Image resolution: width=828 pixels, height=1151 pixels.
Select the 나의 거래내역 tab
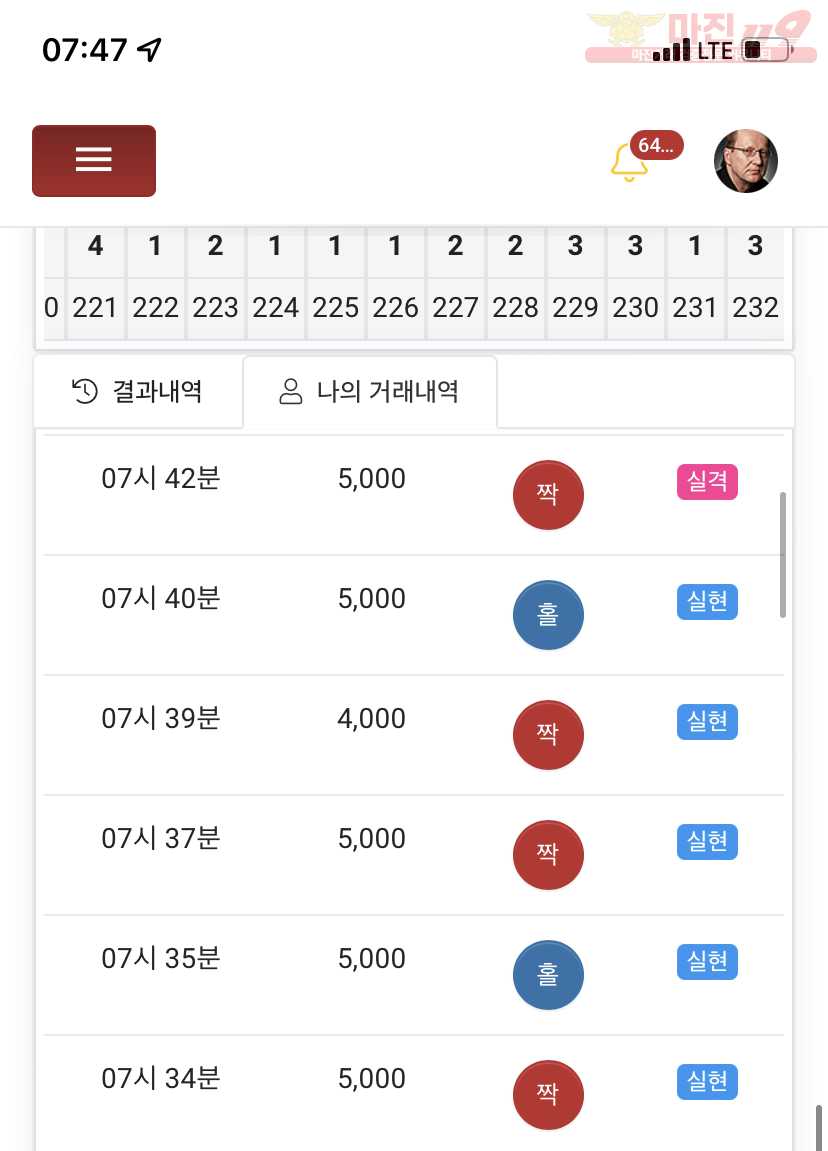tap(370, 392)
